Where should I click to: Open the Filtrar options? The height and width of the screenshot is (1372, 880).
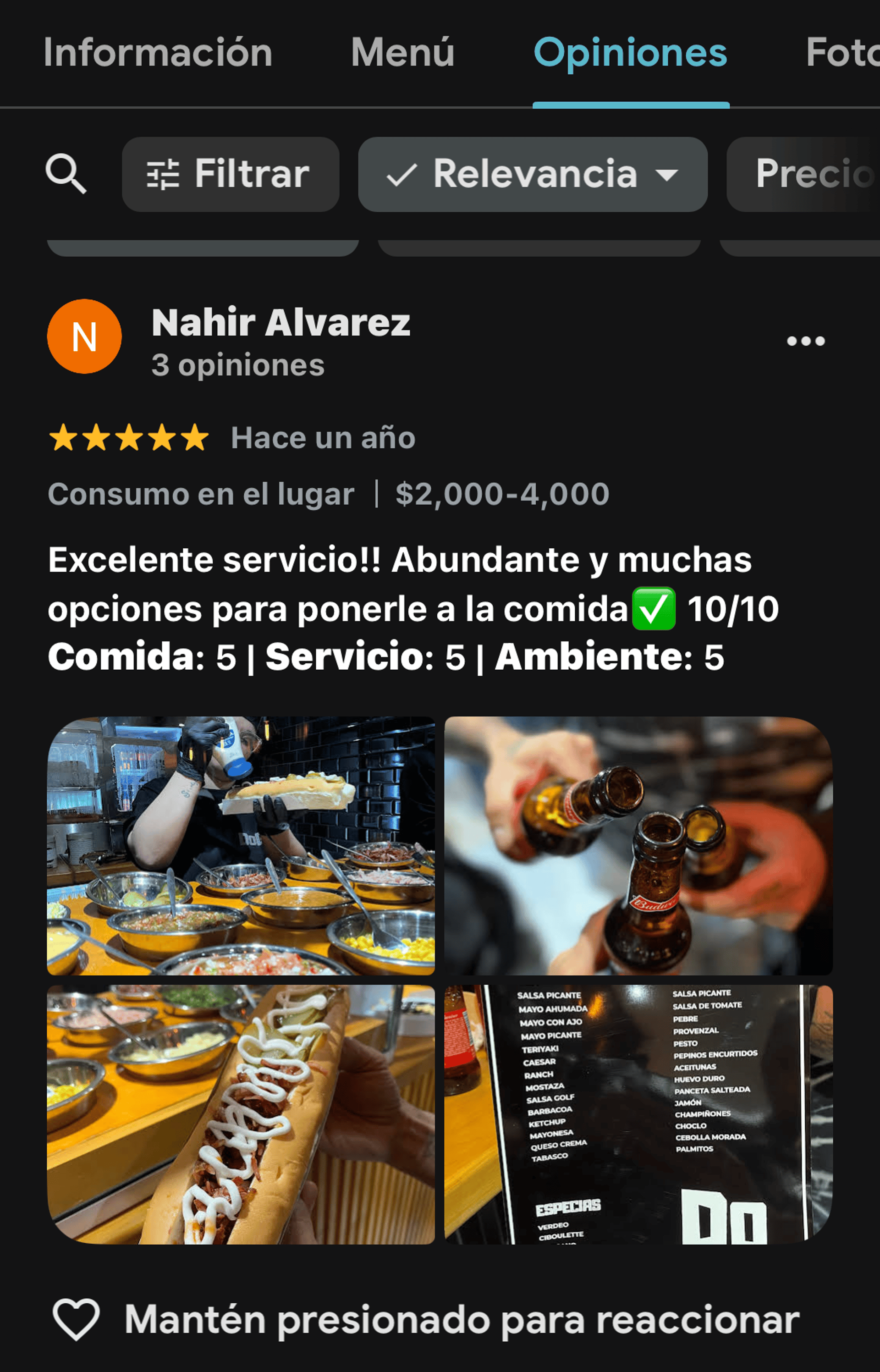[x=230, y=174]
